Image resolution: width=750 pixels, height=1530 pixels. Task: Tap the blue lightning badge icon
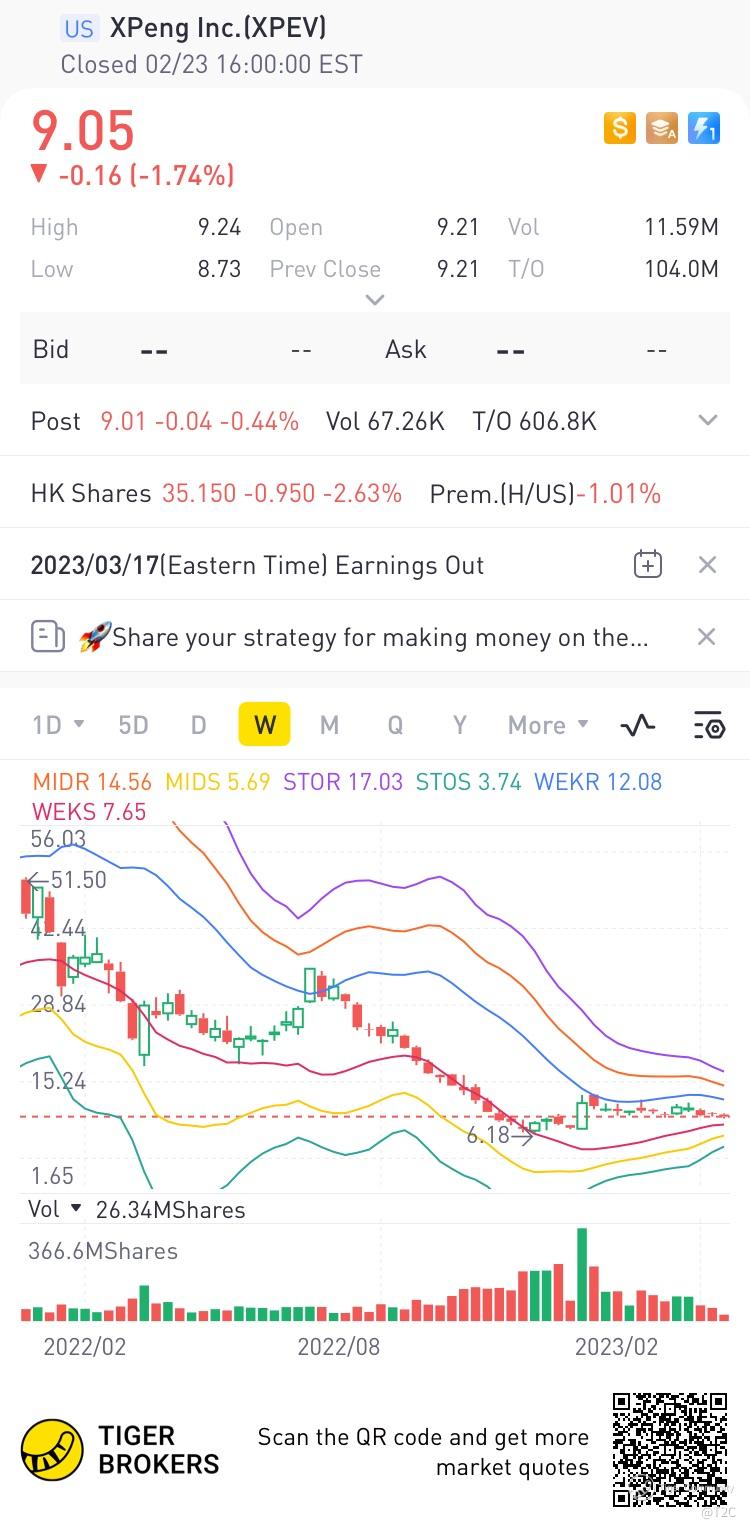pos(704,128)
